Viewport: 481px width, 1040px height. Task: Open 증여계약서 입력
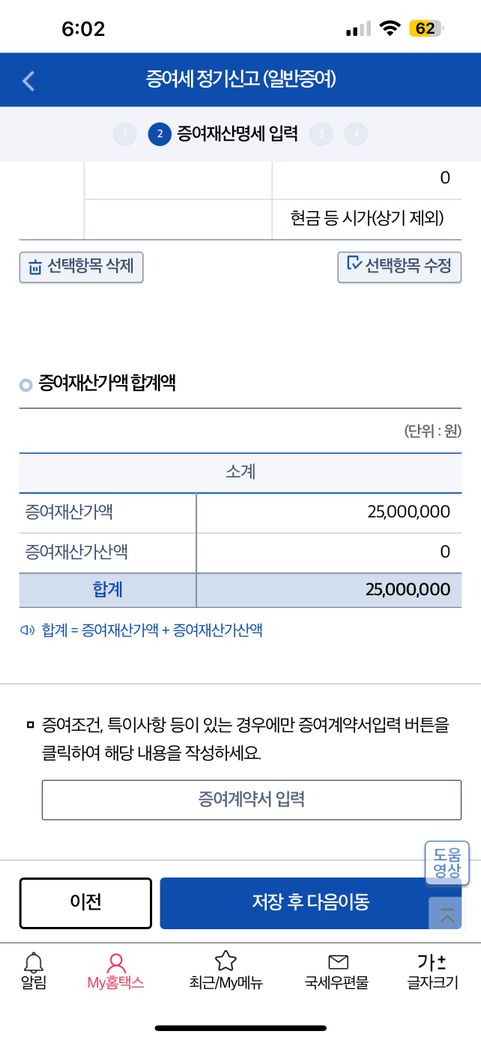pos(251,799)
